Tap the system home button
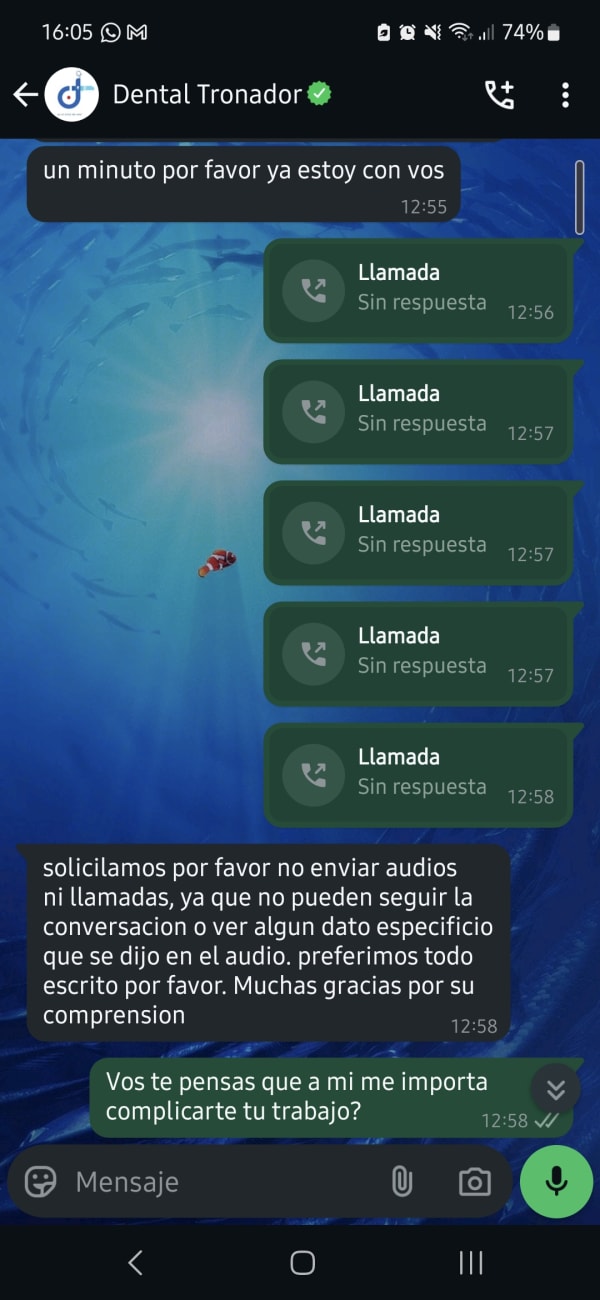600x1300 pixels. click(x=302, y=1263)
